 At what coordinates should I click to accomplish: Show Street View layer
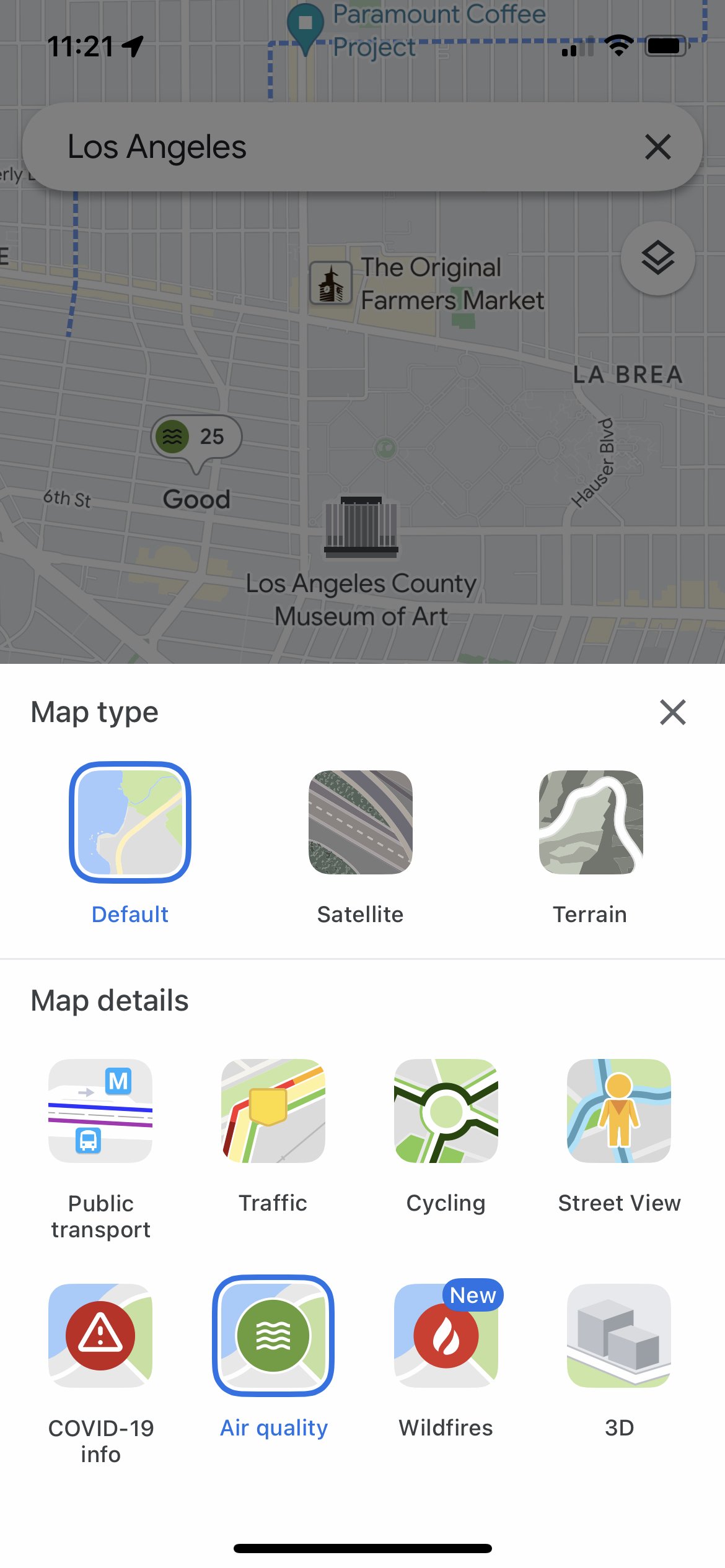(x=619, y=1111)
